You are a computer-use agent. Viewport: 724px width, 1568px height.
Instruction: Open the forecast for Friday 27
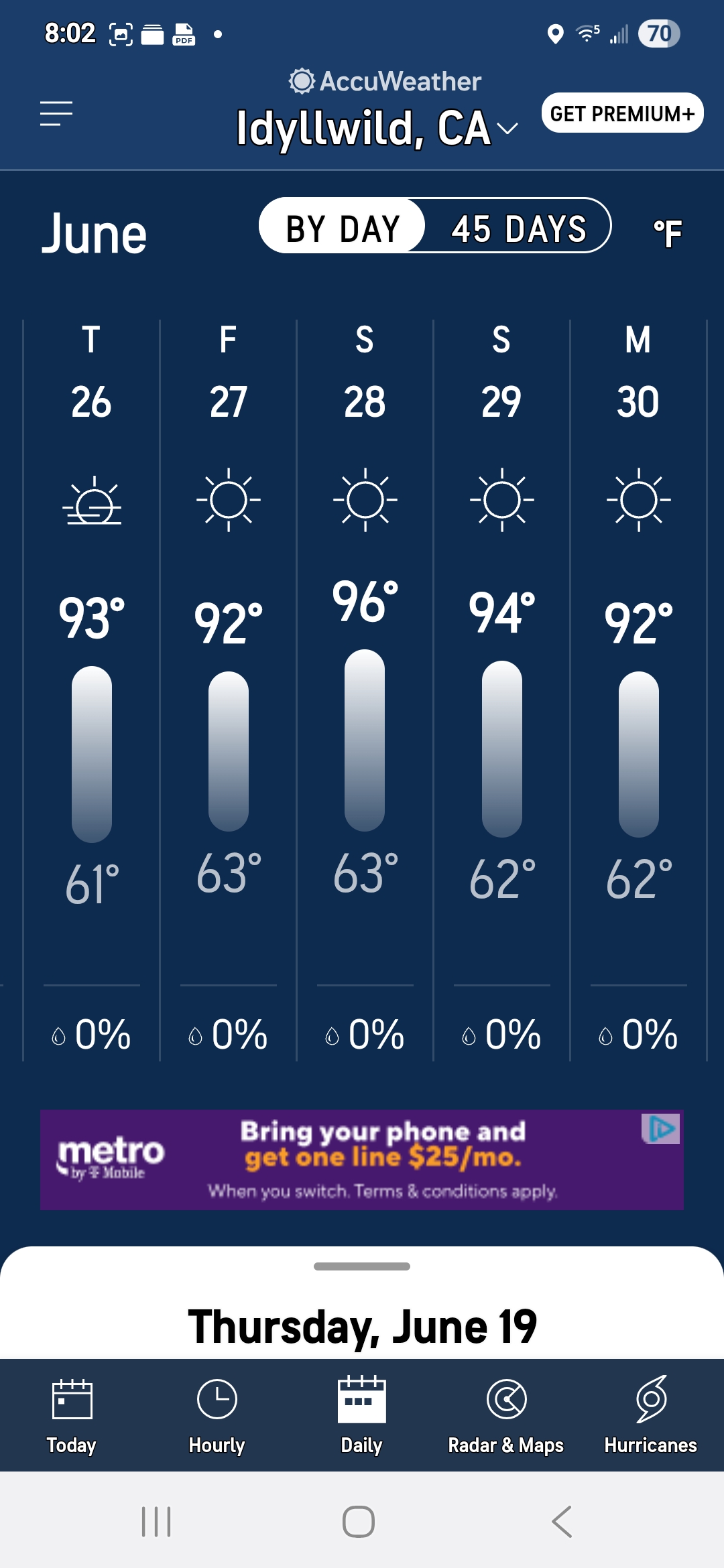click(x=229, y=690)
